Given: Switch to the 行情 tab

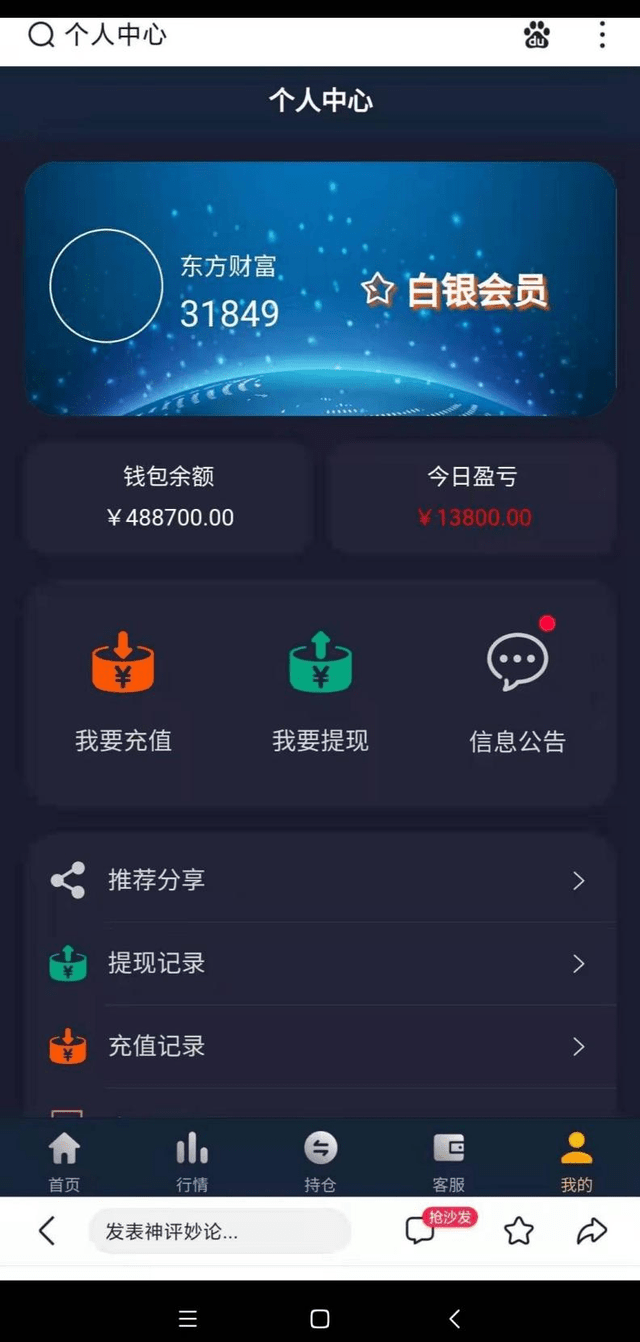Looking at the screenshot, I should pyautogui.click(x=192, y=1161).
